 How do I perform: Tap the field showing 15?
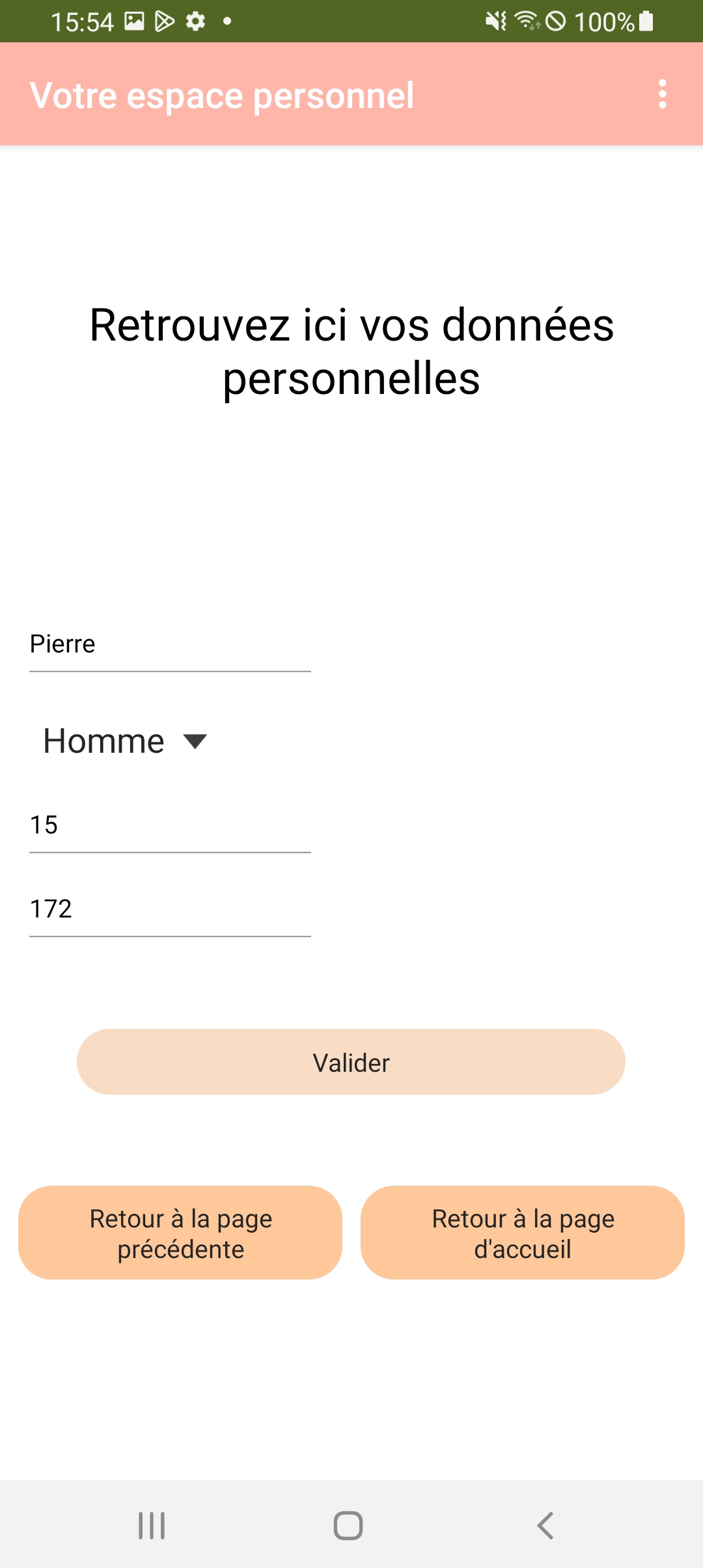tap(170, 825)
